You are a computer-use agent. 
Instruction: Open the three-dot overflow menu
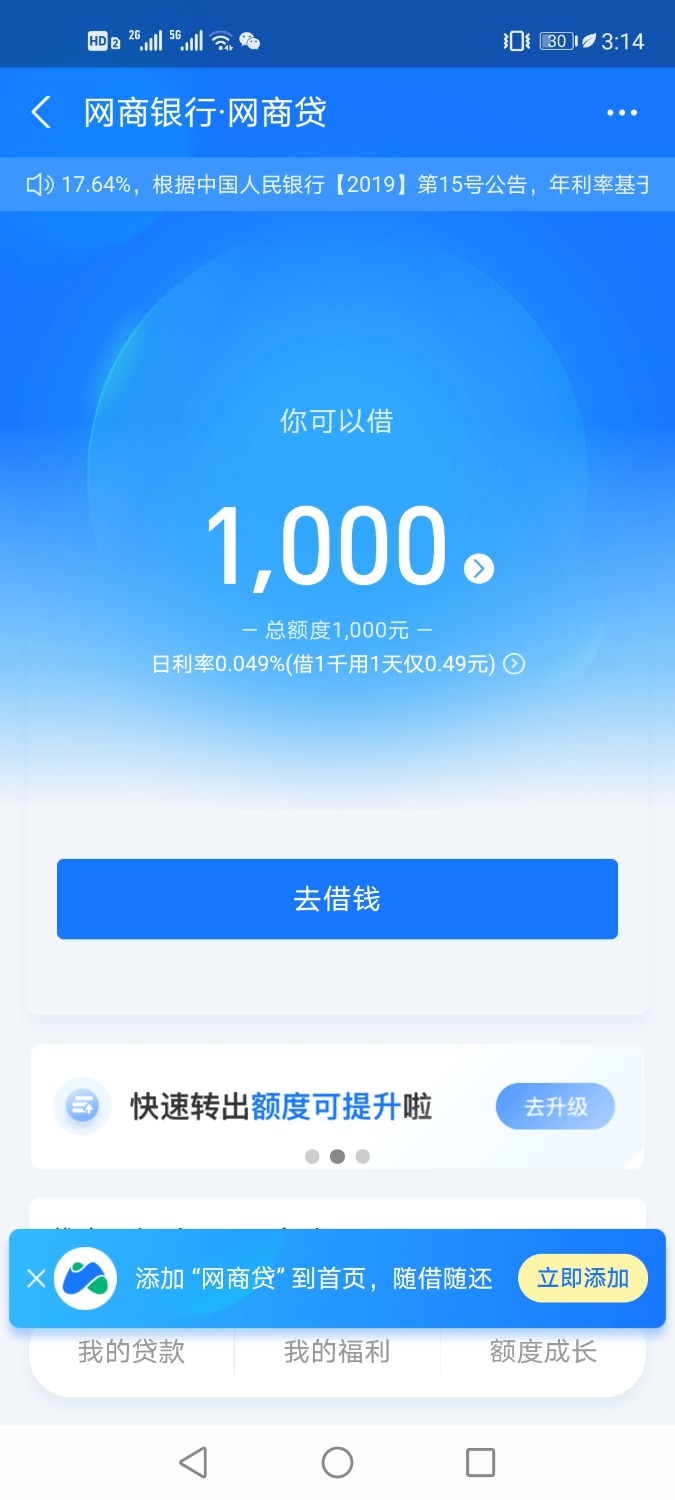tap(621, 113)
